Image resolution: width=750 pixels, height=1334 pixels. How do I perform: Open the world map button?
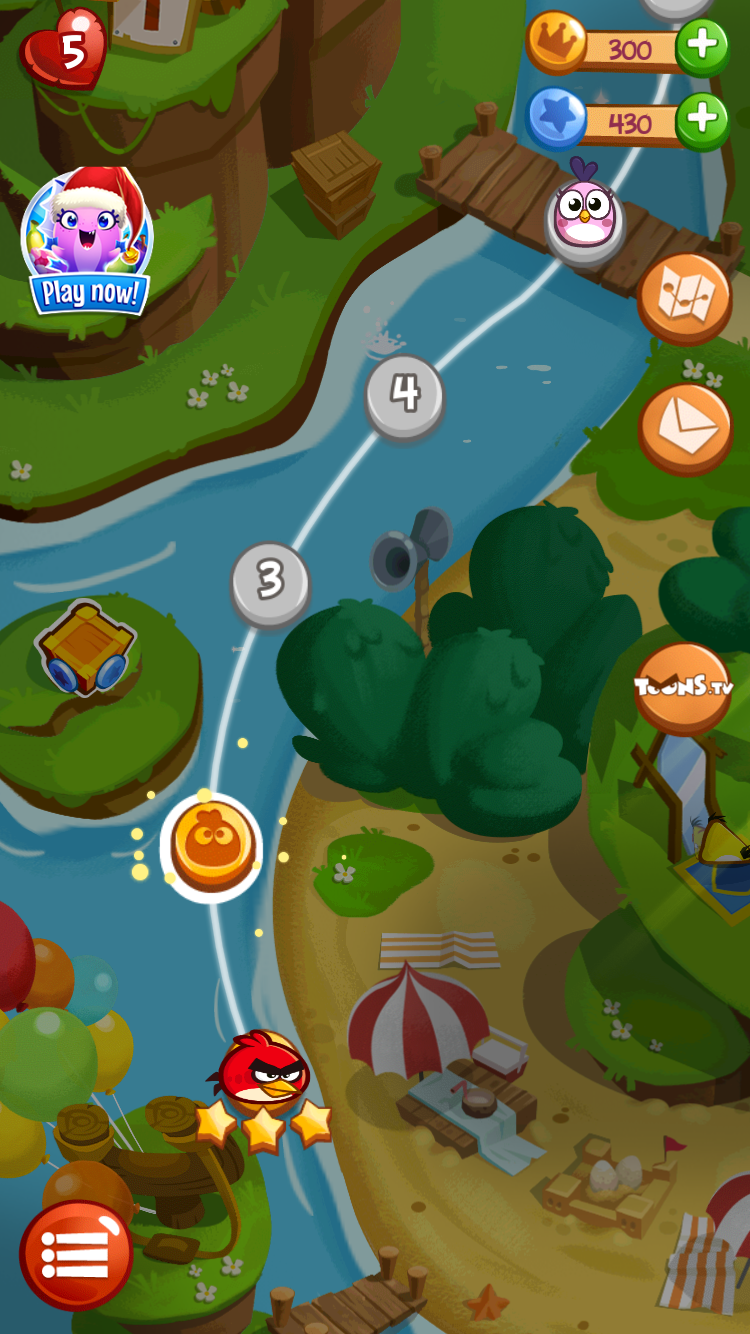(x=685, y=298)
